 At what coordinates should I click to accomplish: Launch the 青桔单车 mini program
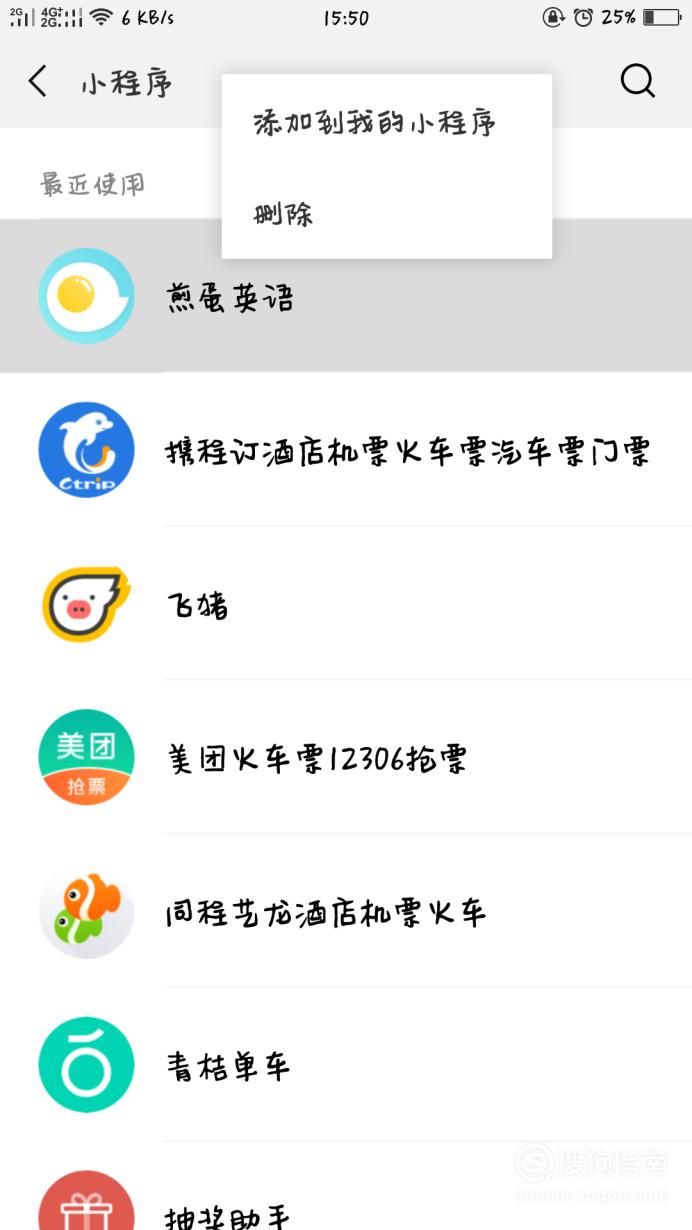coord(346,1066)
